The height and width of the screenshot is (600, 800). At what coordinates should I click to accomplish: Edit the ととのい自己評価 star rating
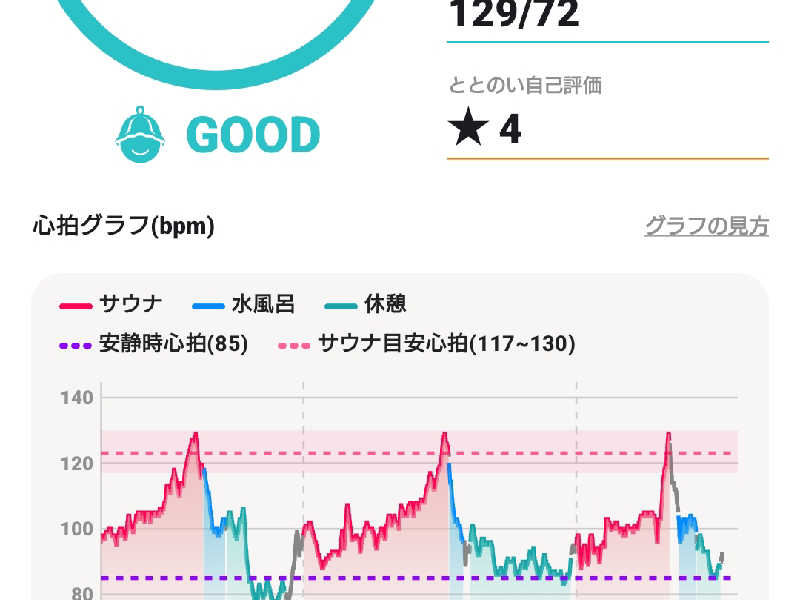[606, 130]
